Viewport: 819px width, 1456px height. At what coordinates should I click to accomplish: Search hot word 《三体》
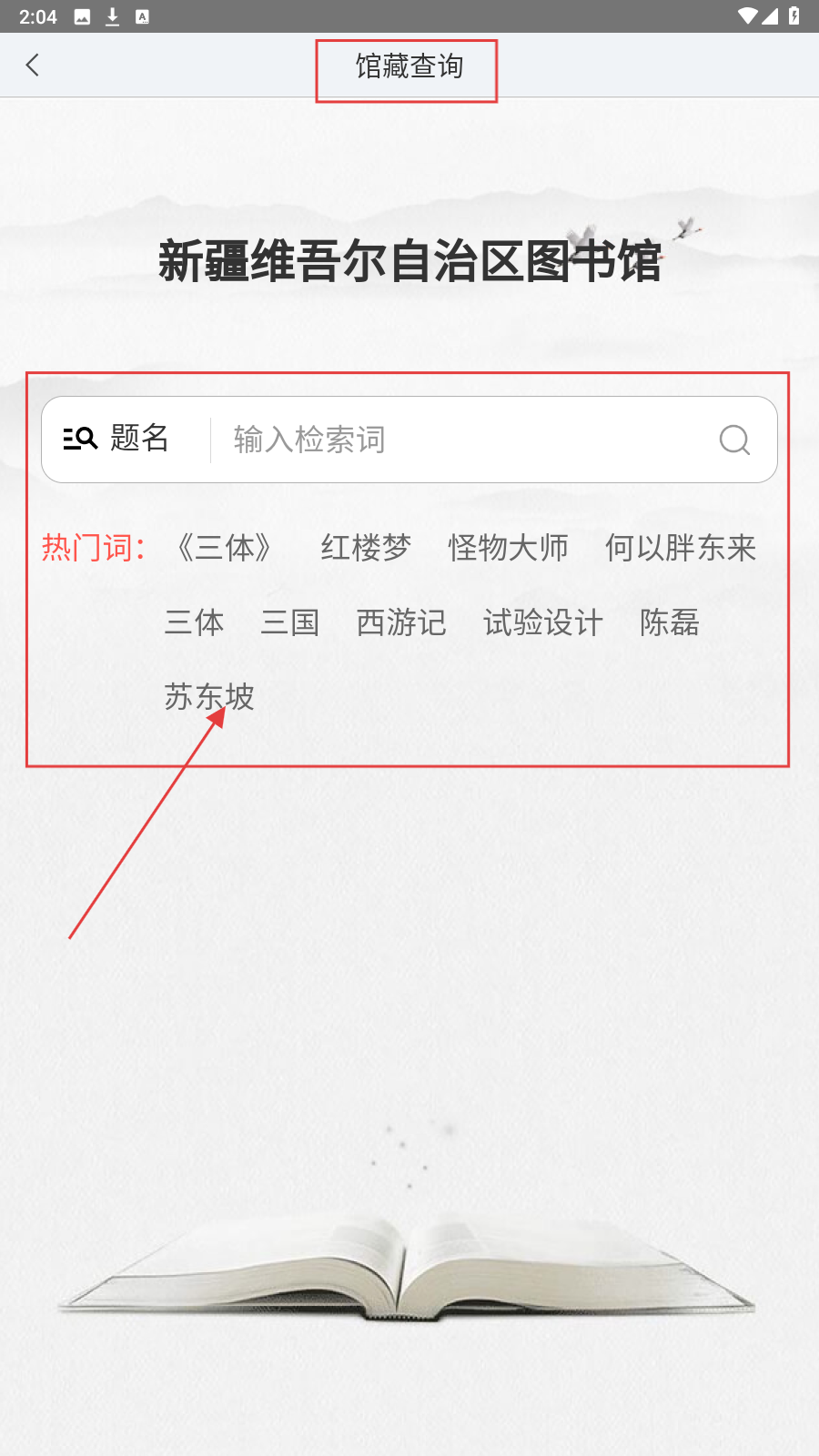(x=224, y=548)
